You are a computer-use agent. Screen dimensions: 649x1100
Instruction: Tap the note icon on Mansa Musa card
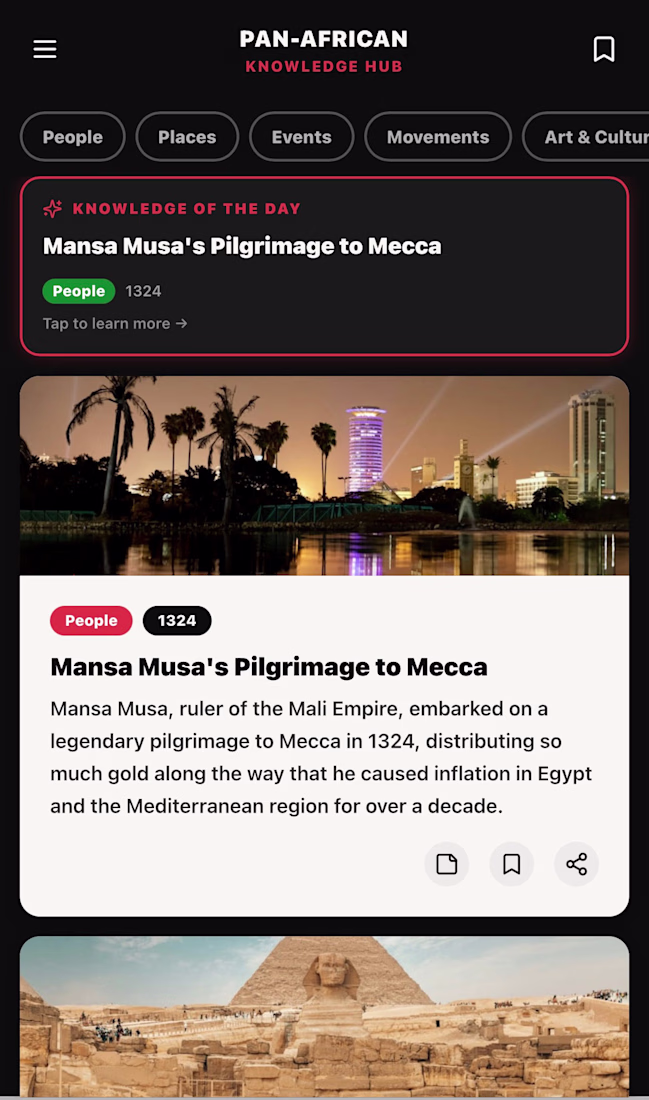[447, 864]
